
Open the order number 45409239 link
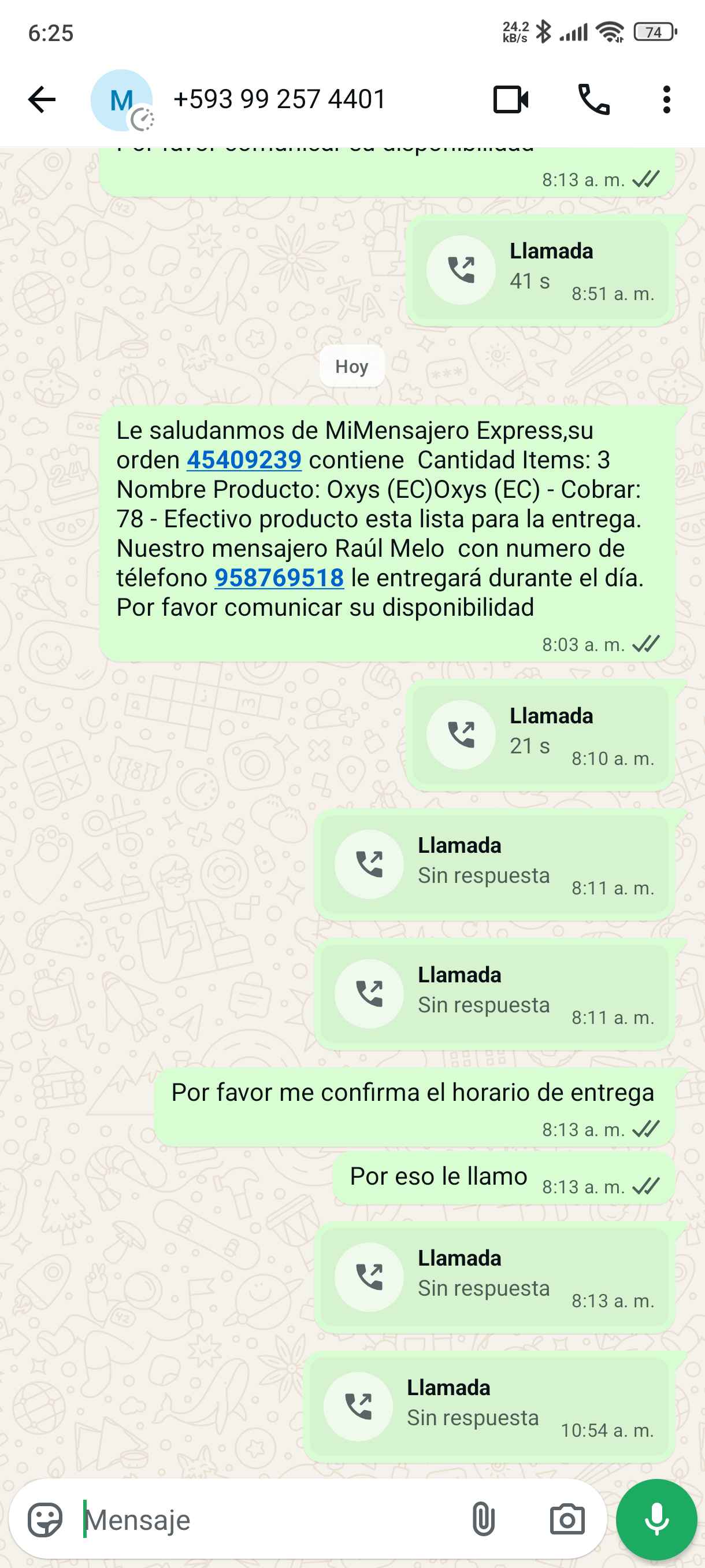tap(244, 460)
